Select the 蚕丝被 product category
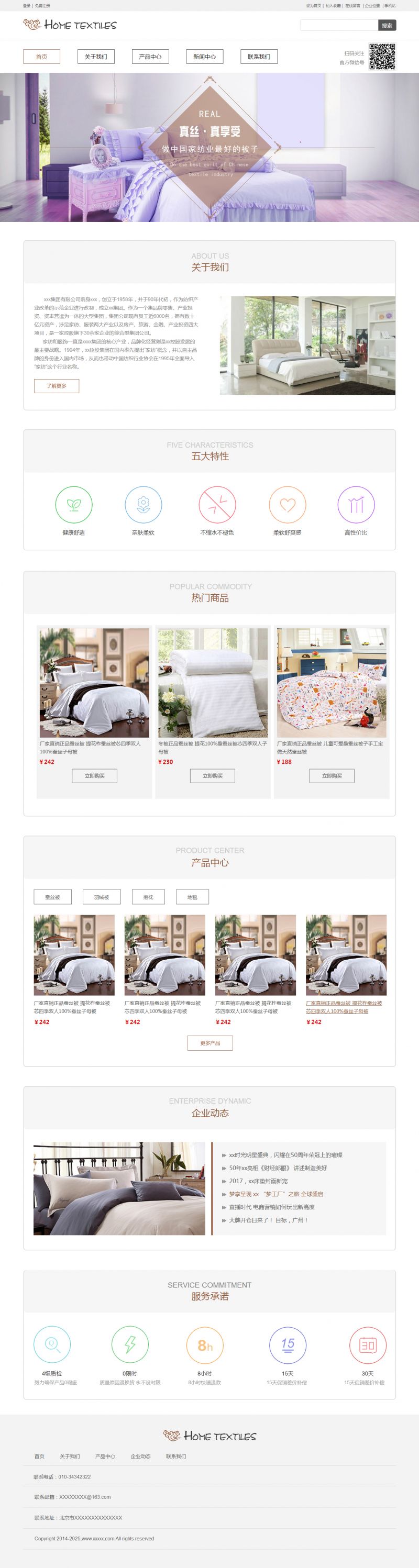 point(52,897)
